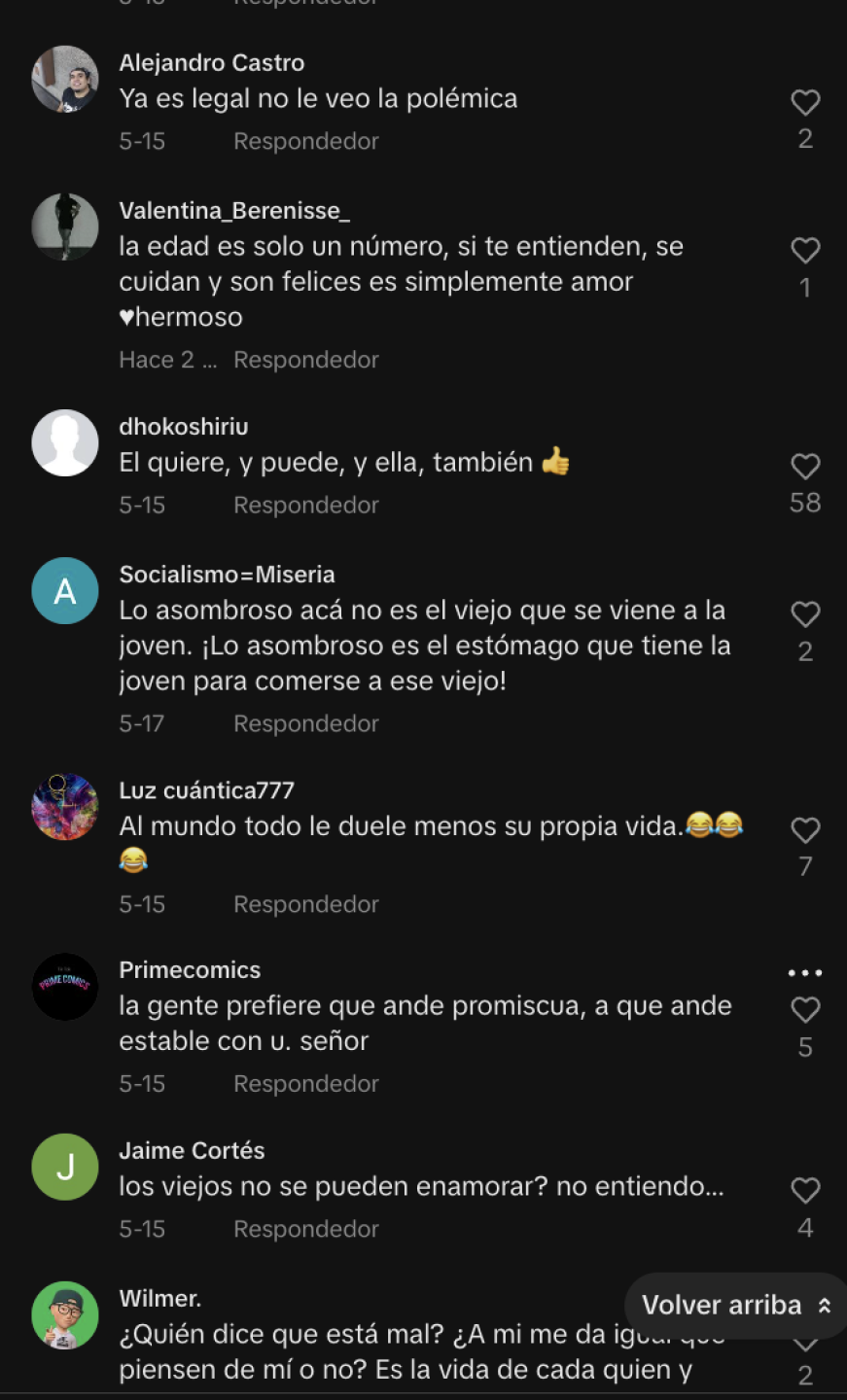This screenshot has height=1400, width=847.
Task: Reply to dhokoshiriu's comment
Action: 305,506
